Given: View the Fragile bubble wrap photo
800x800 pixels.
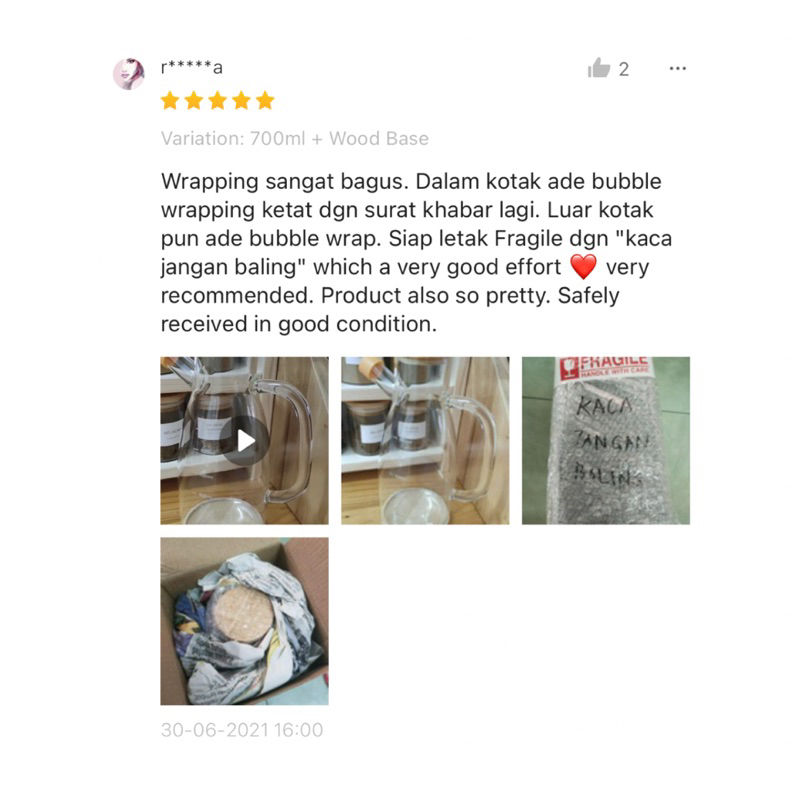Looking at the screenshot, I should 605,440.
